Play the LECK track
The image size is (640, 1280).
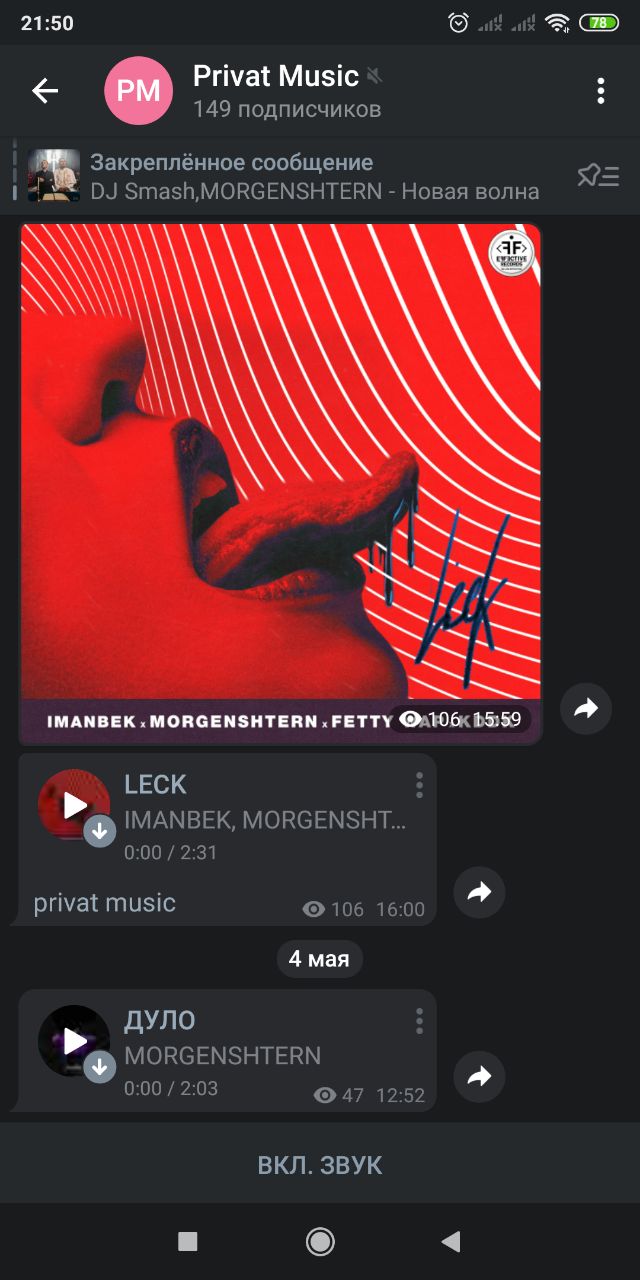tap(74, 805)
